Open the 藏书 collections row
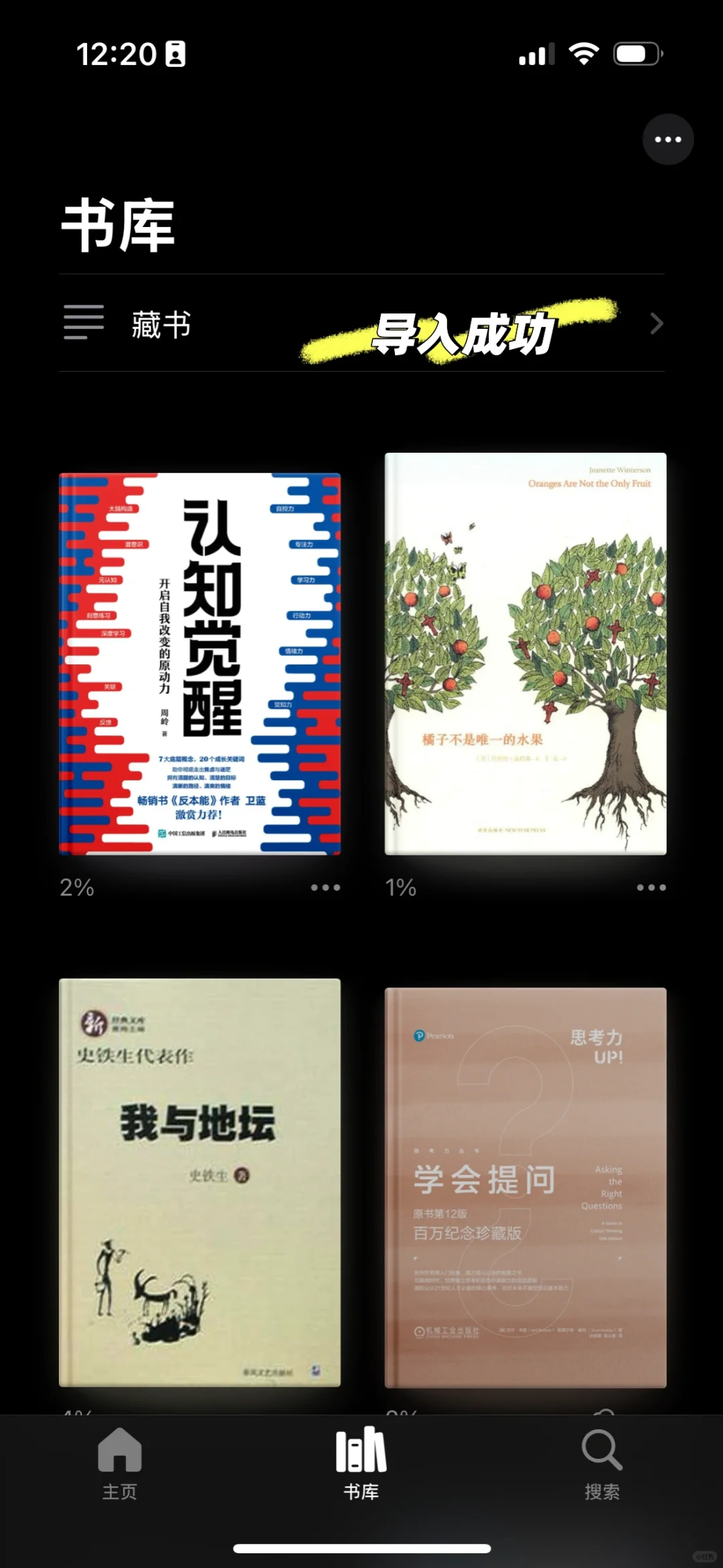This screenshot has width=723, height=1568. 361,324
